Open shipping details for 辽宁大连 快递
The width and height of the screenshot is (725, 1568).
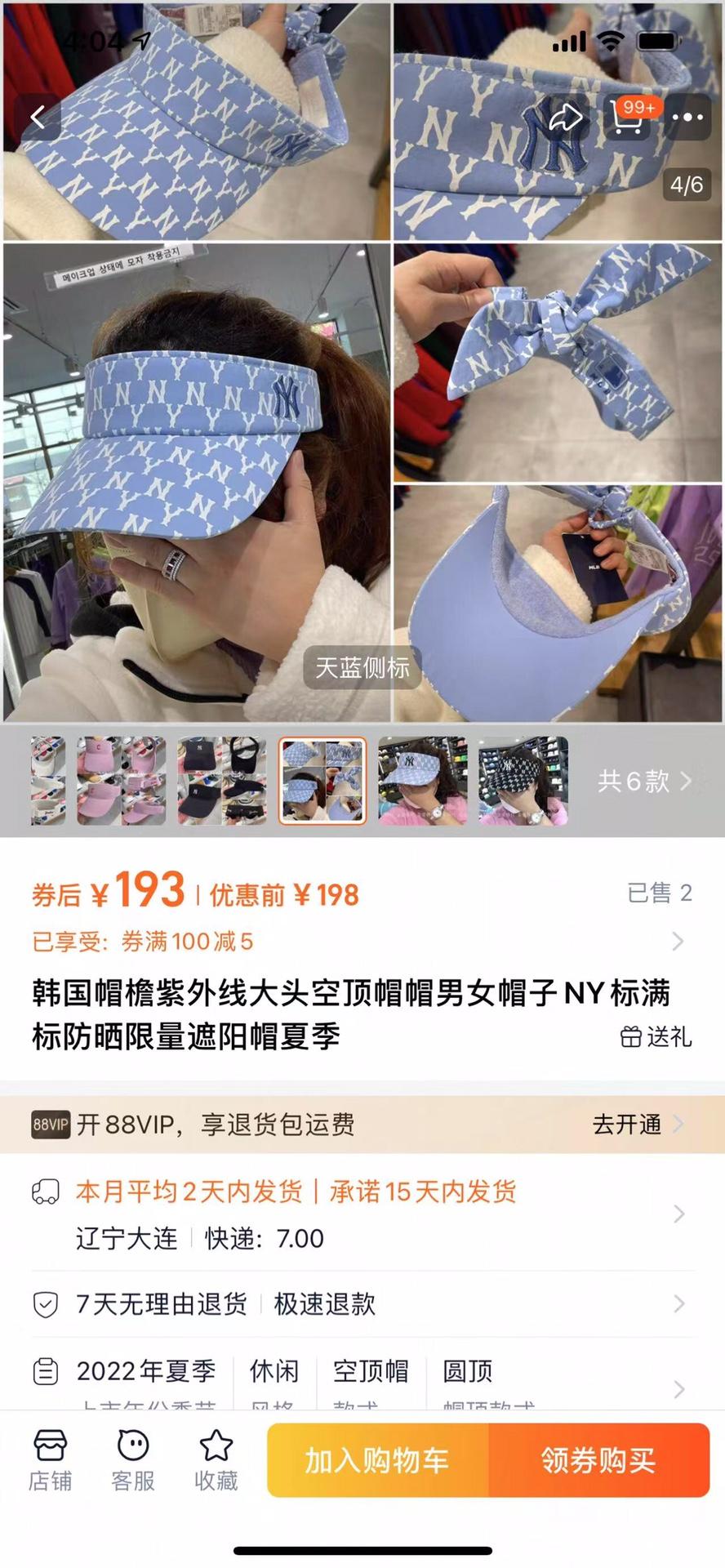359,1214
